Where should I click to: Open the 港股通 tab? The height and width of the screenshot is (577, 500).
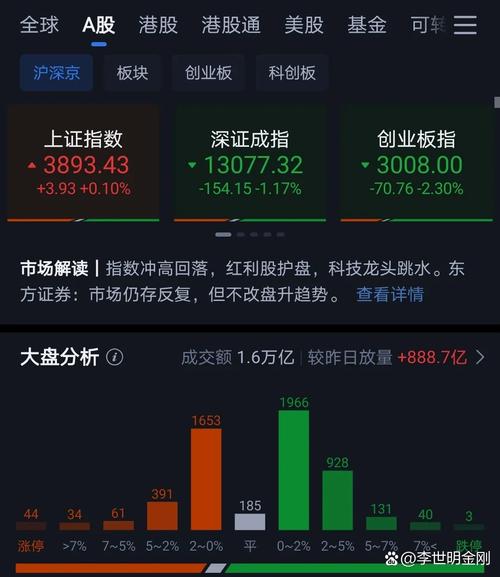(x=231, y=25)
